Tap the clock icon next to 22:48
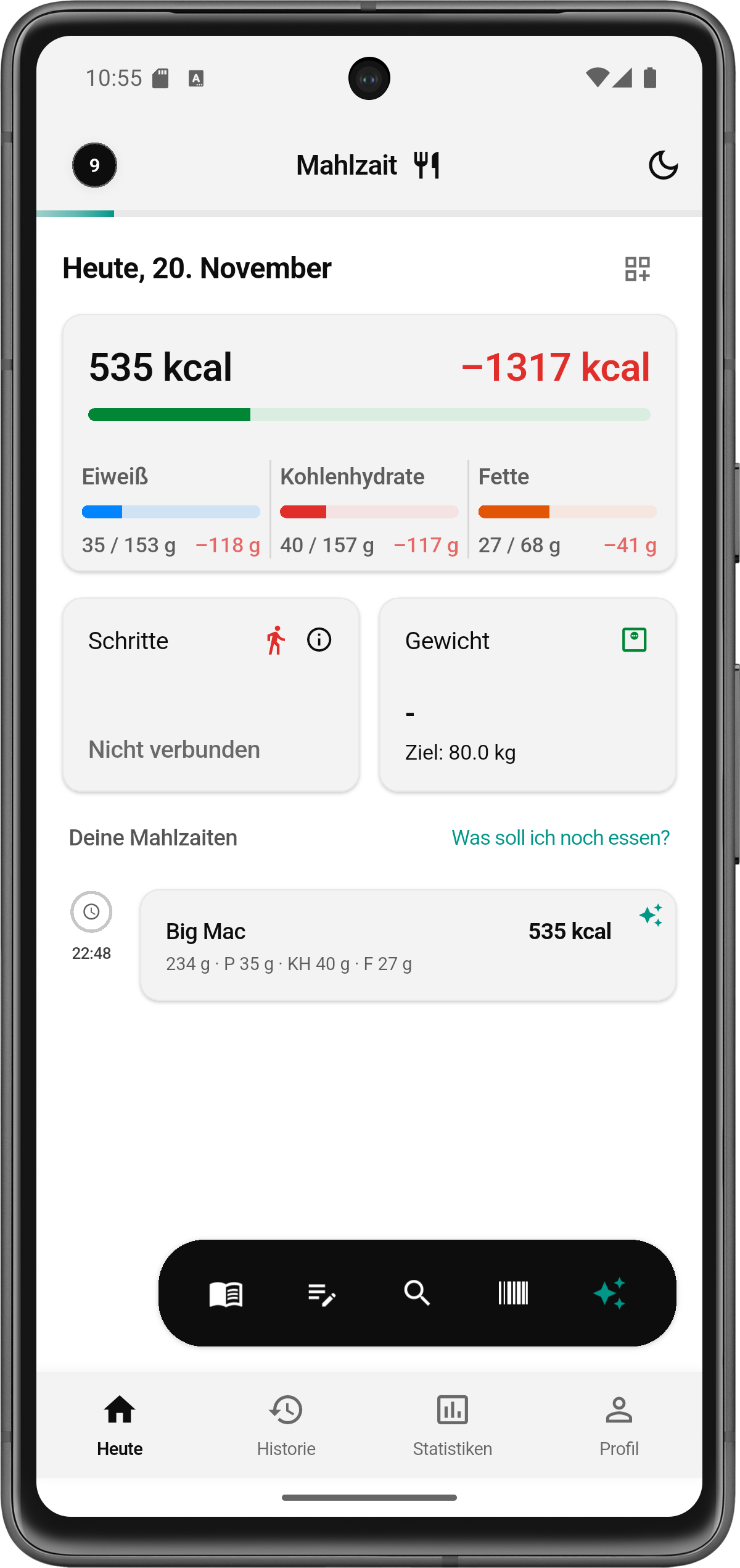Viewport: 740px width, 1568px height. (91, 911)
